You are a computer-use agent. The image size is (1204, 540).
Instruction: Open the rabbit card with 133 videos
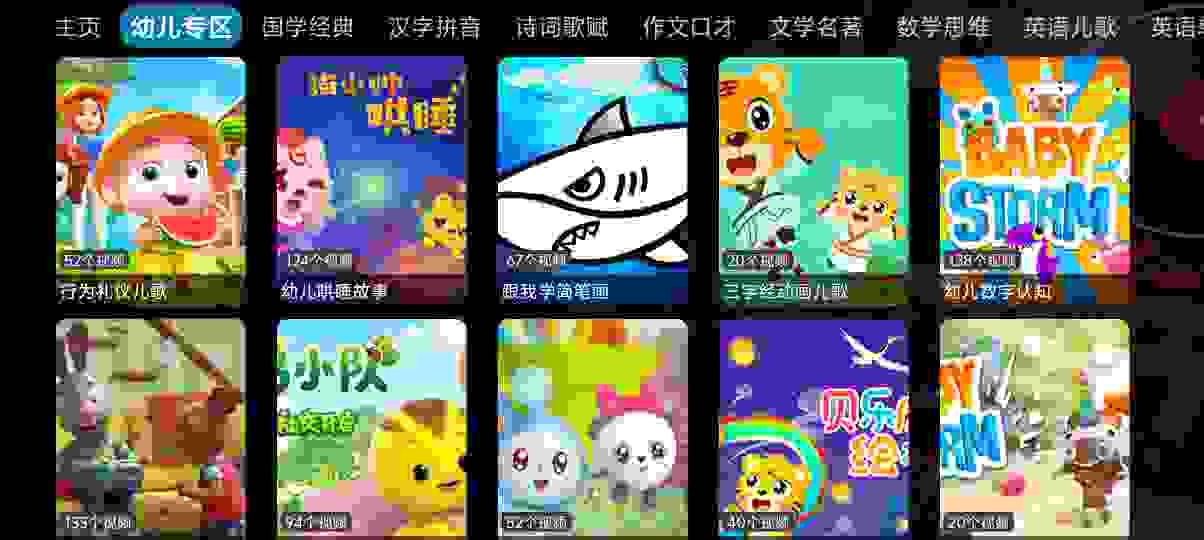pos(150,428)
